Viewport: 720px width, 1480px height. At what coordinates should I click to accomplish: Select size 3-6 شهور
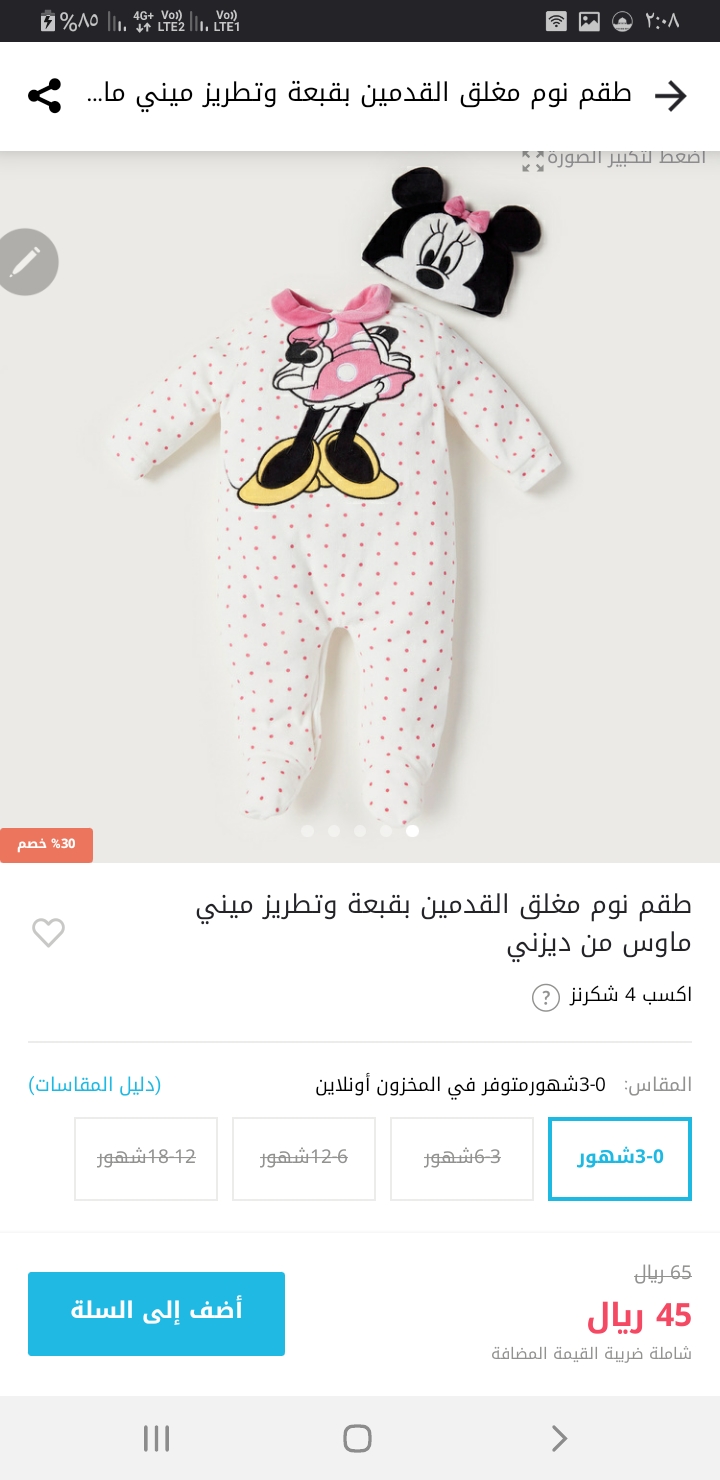click(462, 1158)
